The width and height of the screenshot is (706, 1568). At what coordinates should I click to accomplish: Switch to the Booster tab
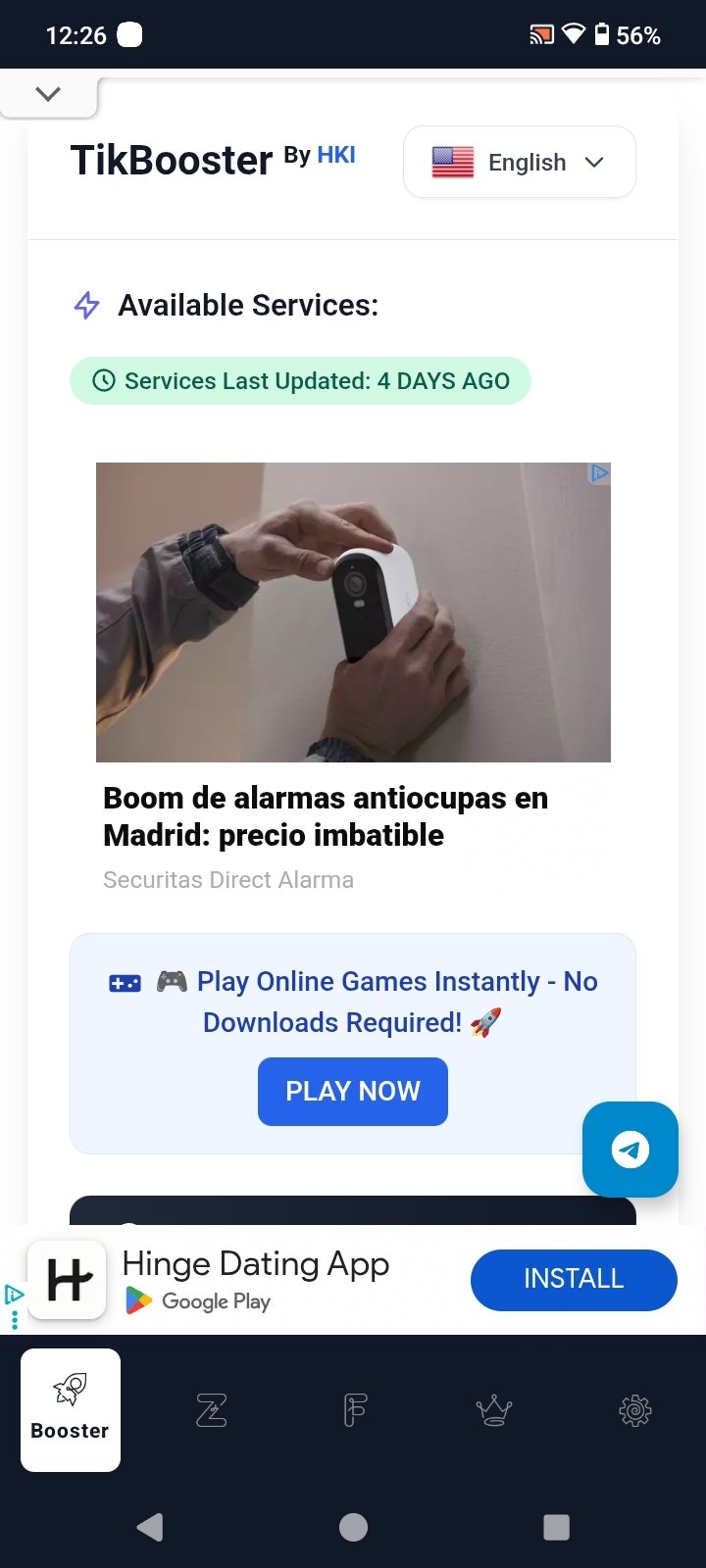[71, 1409]
